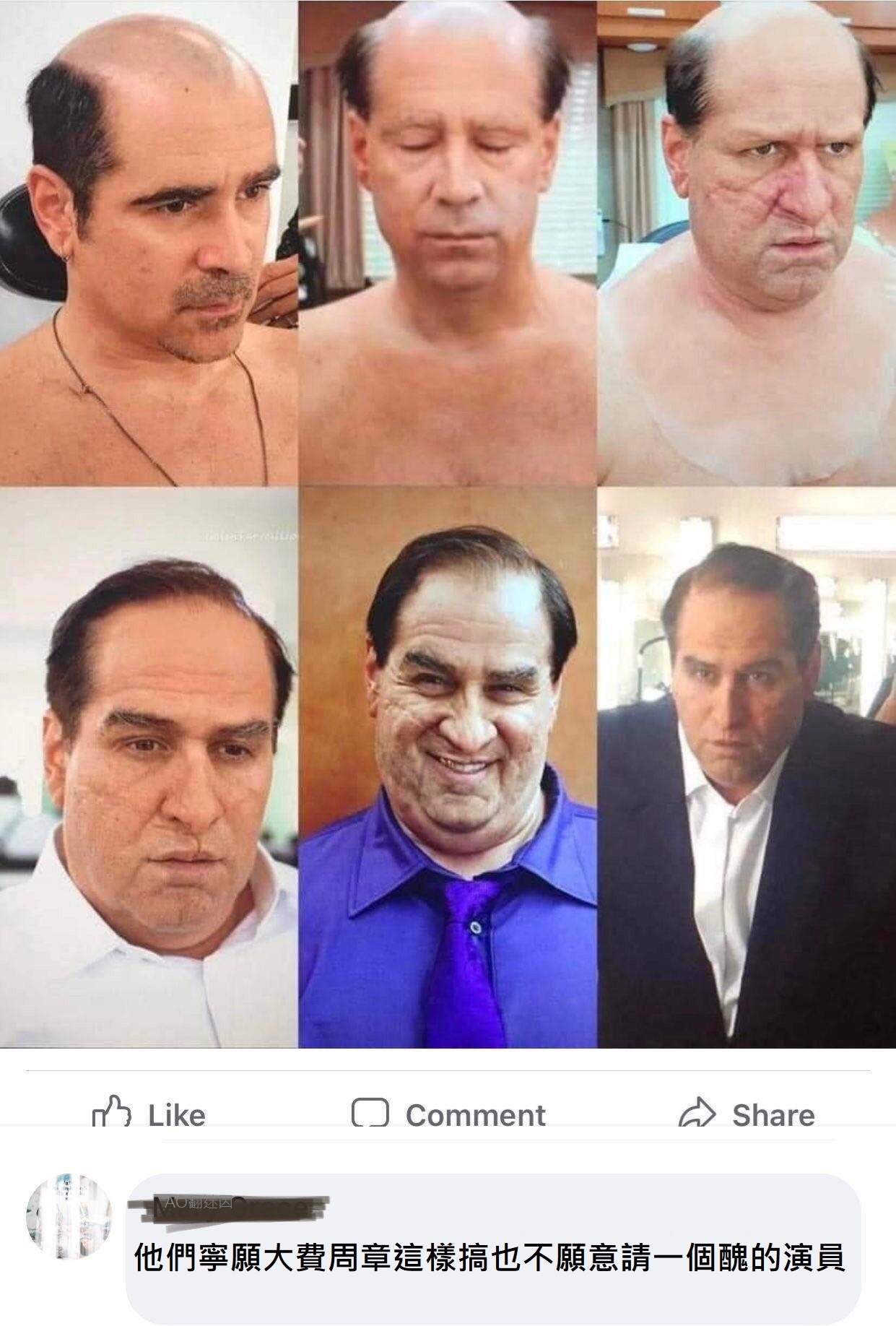Tap the Comment button under the post
Viewport: 896px width, 1326px height.
[x=448, y=1114]
